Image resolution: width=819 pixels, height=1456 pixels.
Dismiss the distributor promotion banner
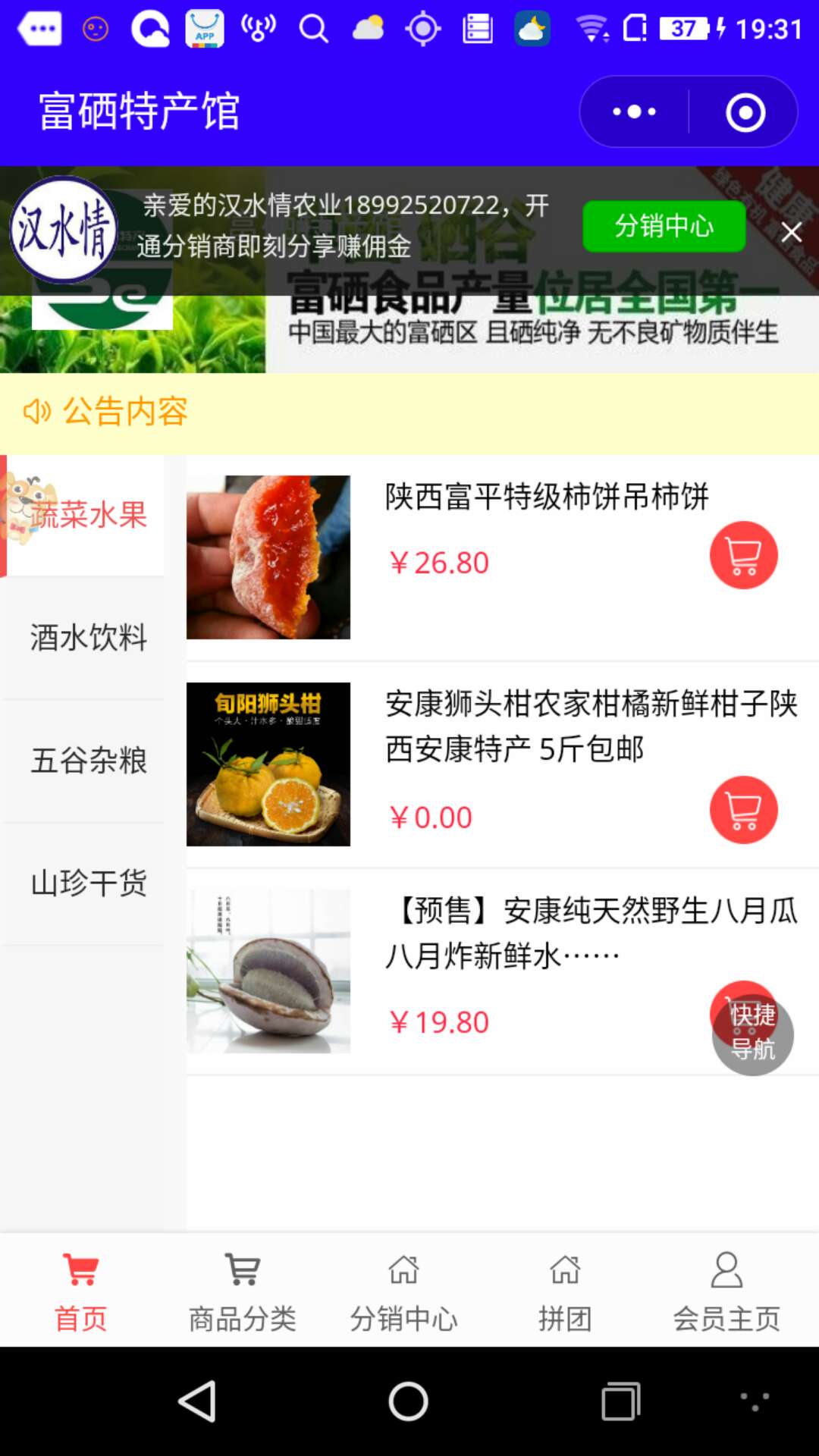(791, 232)
